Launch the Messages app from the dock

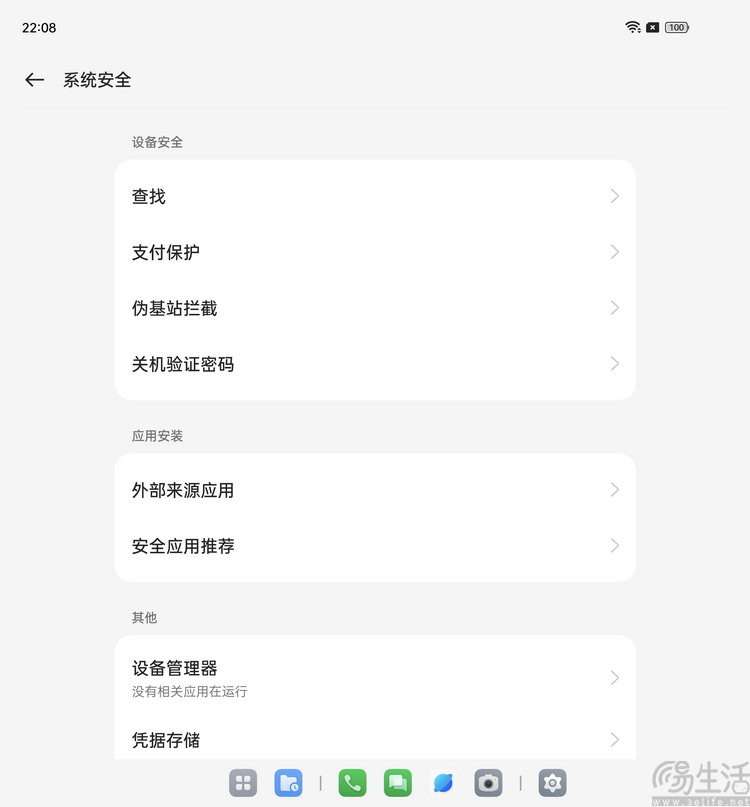pyautogui.click(x=398, y=783)
